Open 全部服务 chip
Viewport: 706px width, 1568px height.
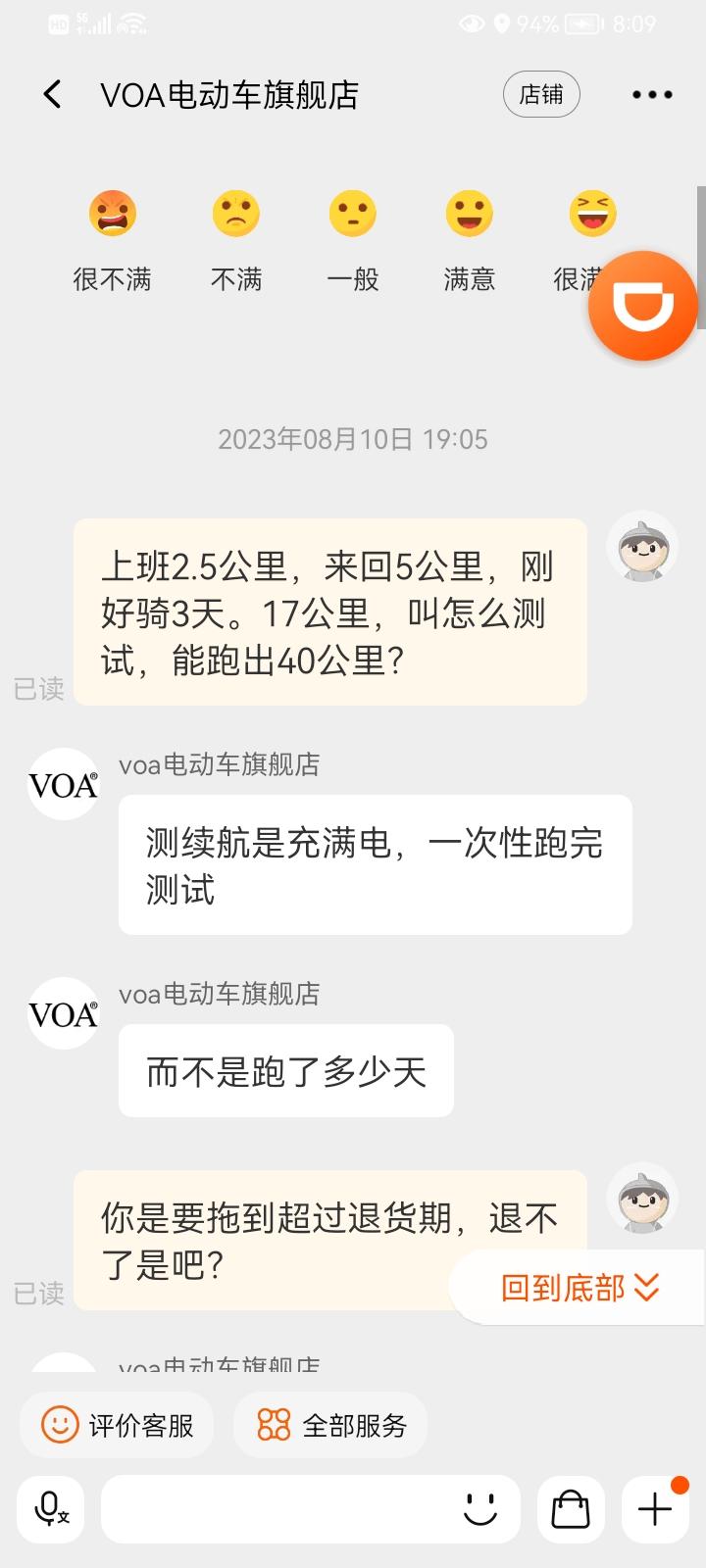(x=330, y=1425)
